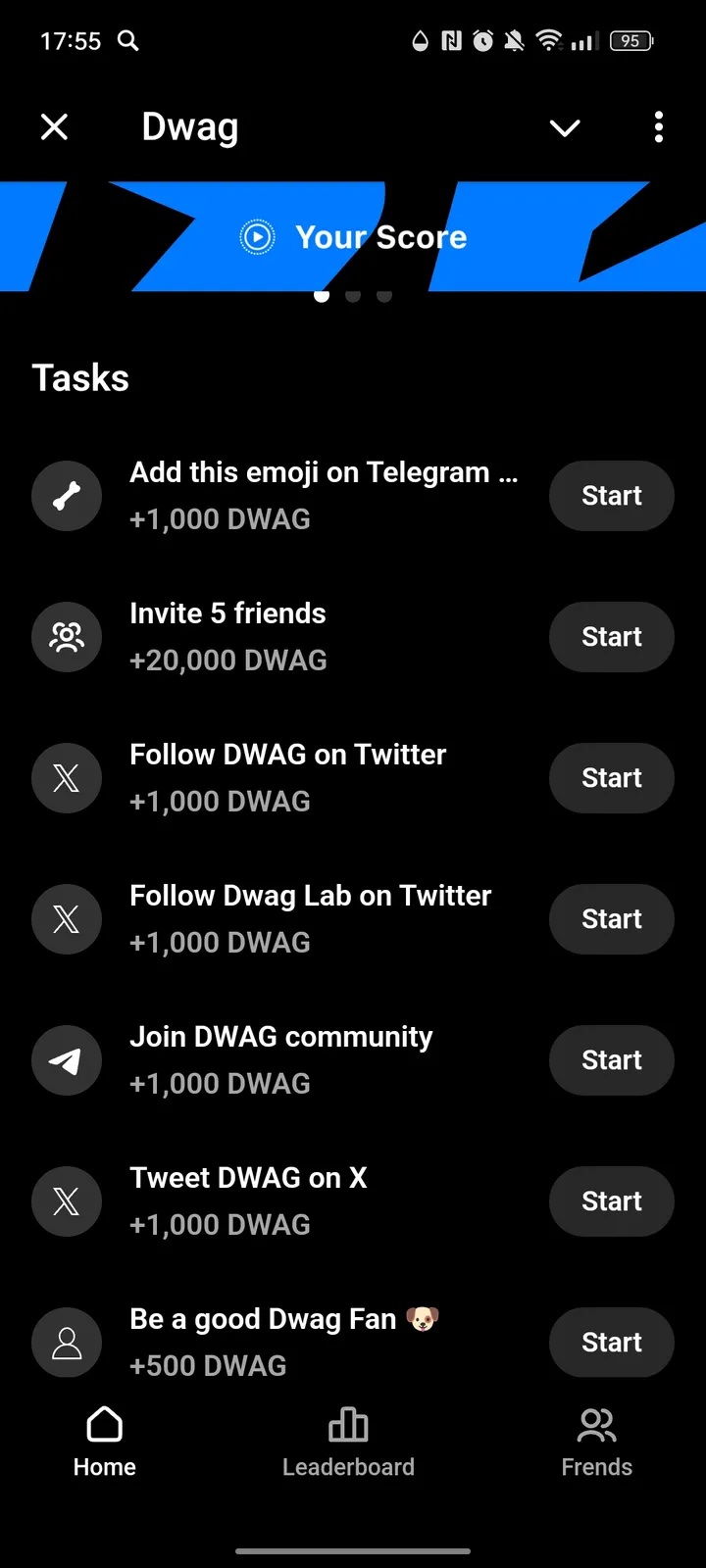
Task: Select the person icon for Be a good Dwag Fan
Action: [x=67, y=1343]
